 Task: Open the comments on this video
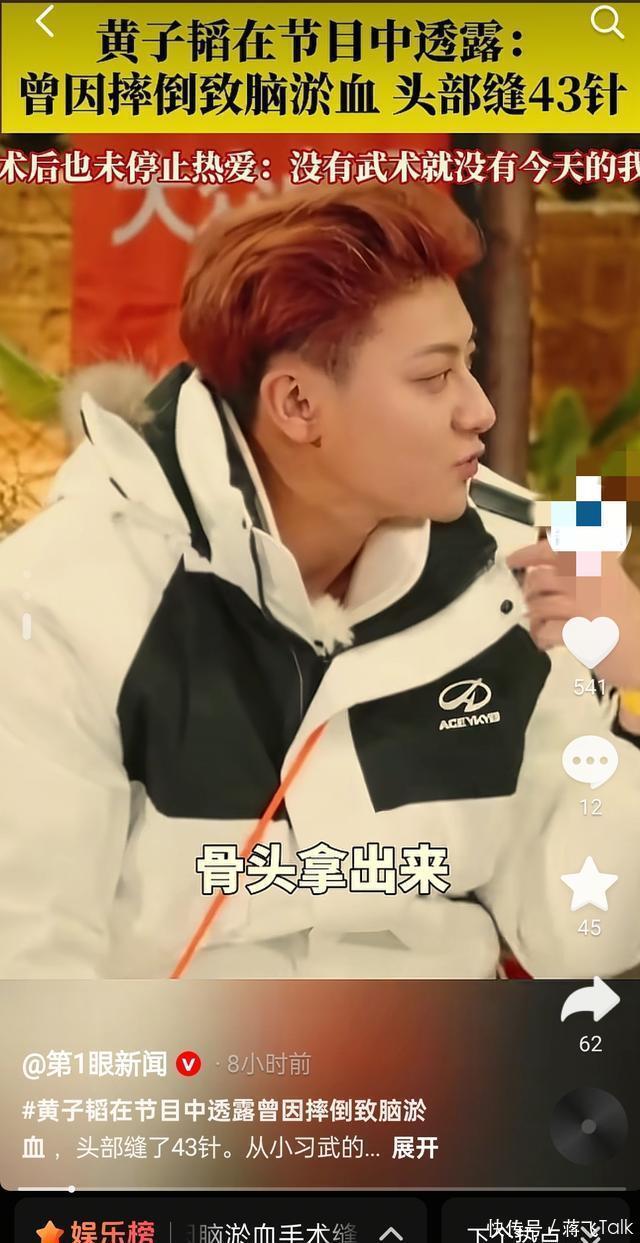[590, 762]
